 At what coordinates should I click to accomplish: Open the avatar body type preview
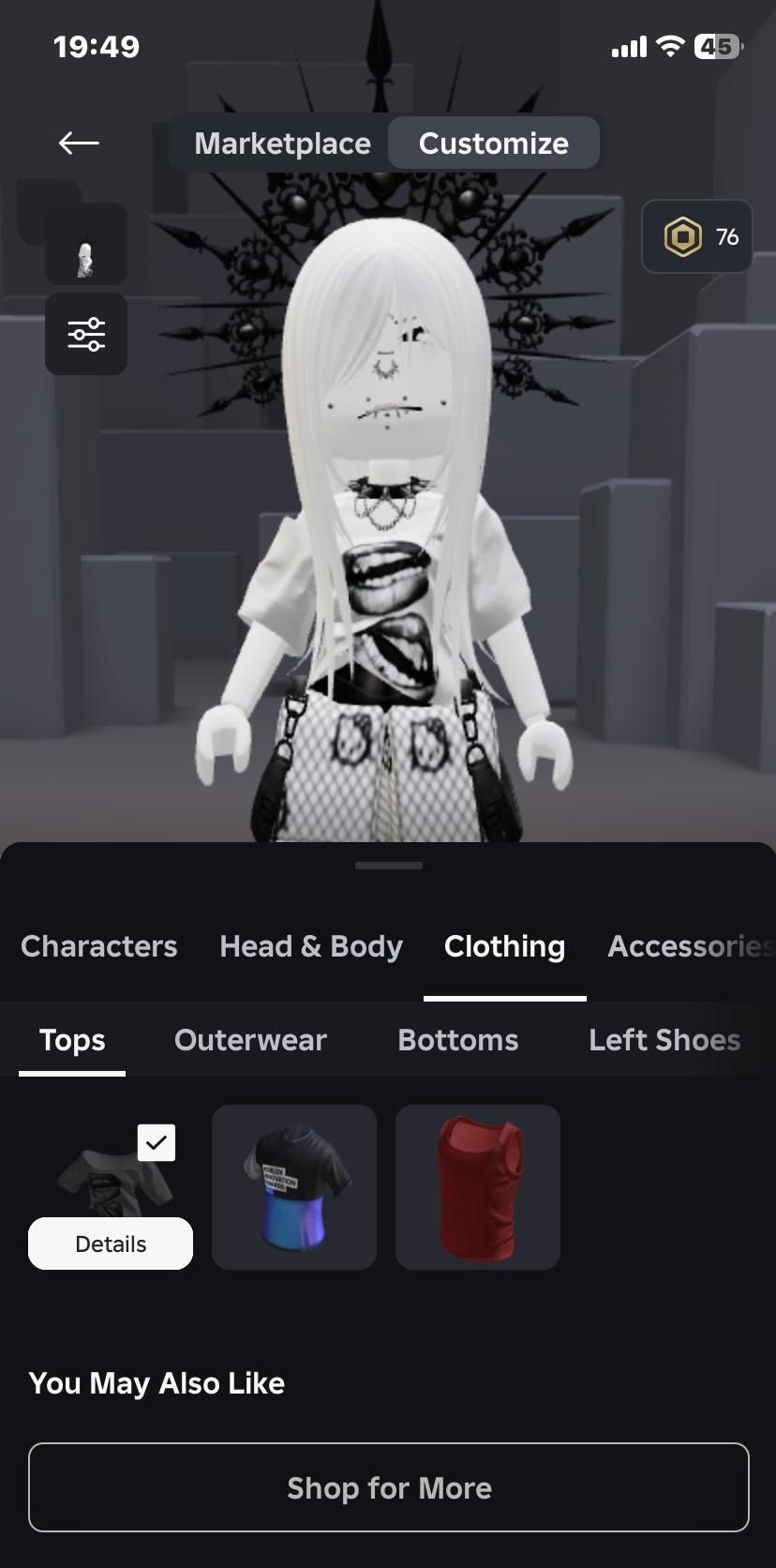pos(86,246)
